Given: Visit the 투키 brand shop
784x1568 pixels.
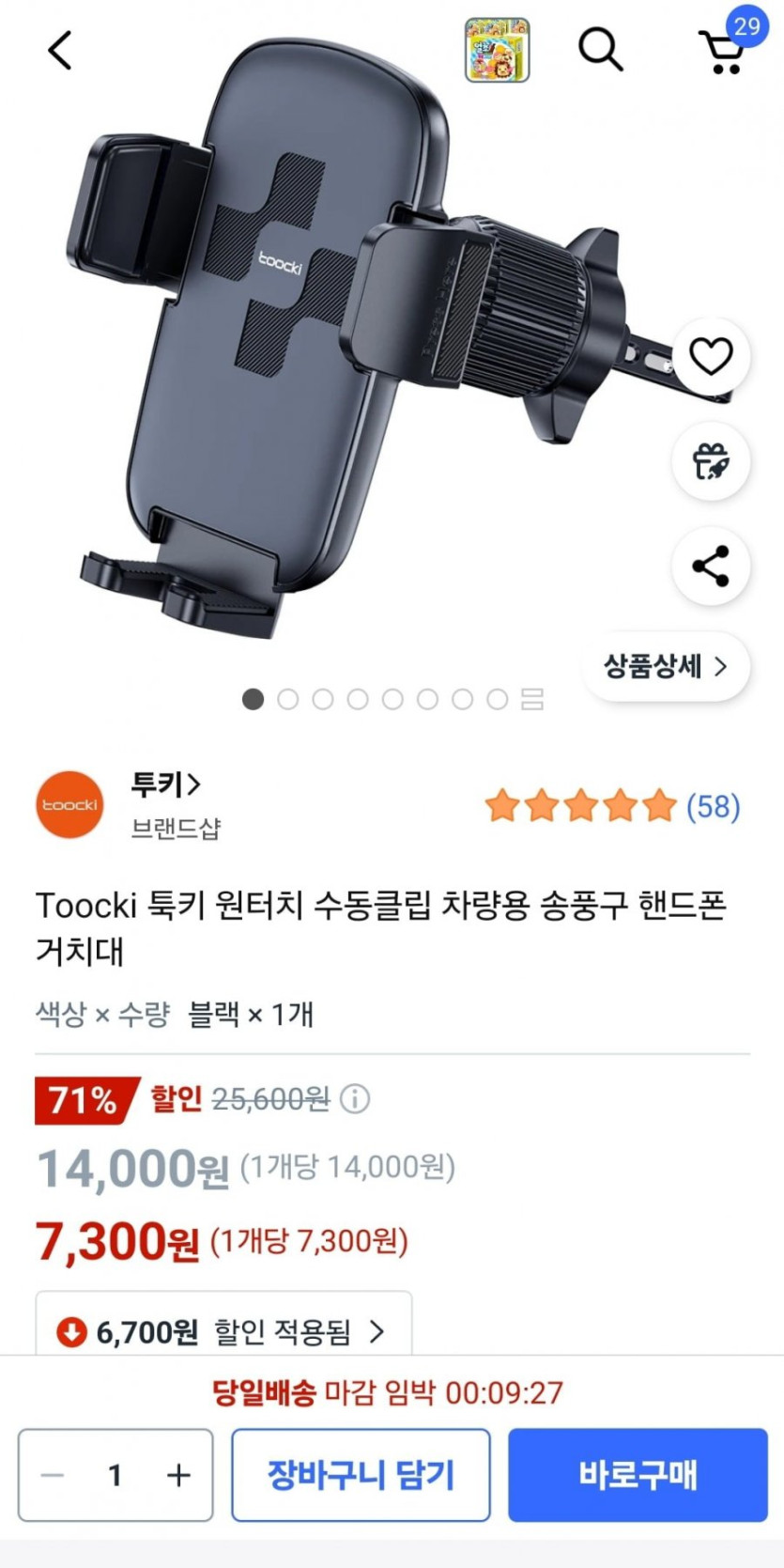Looking at the screenshot, I should click(x=165, y=784).
